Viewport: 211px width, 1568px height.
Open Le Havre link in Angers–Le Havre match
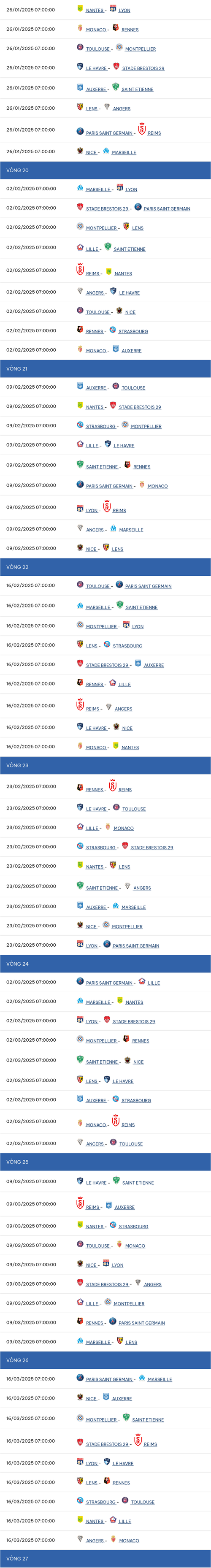click(x=130, y=293)
